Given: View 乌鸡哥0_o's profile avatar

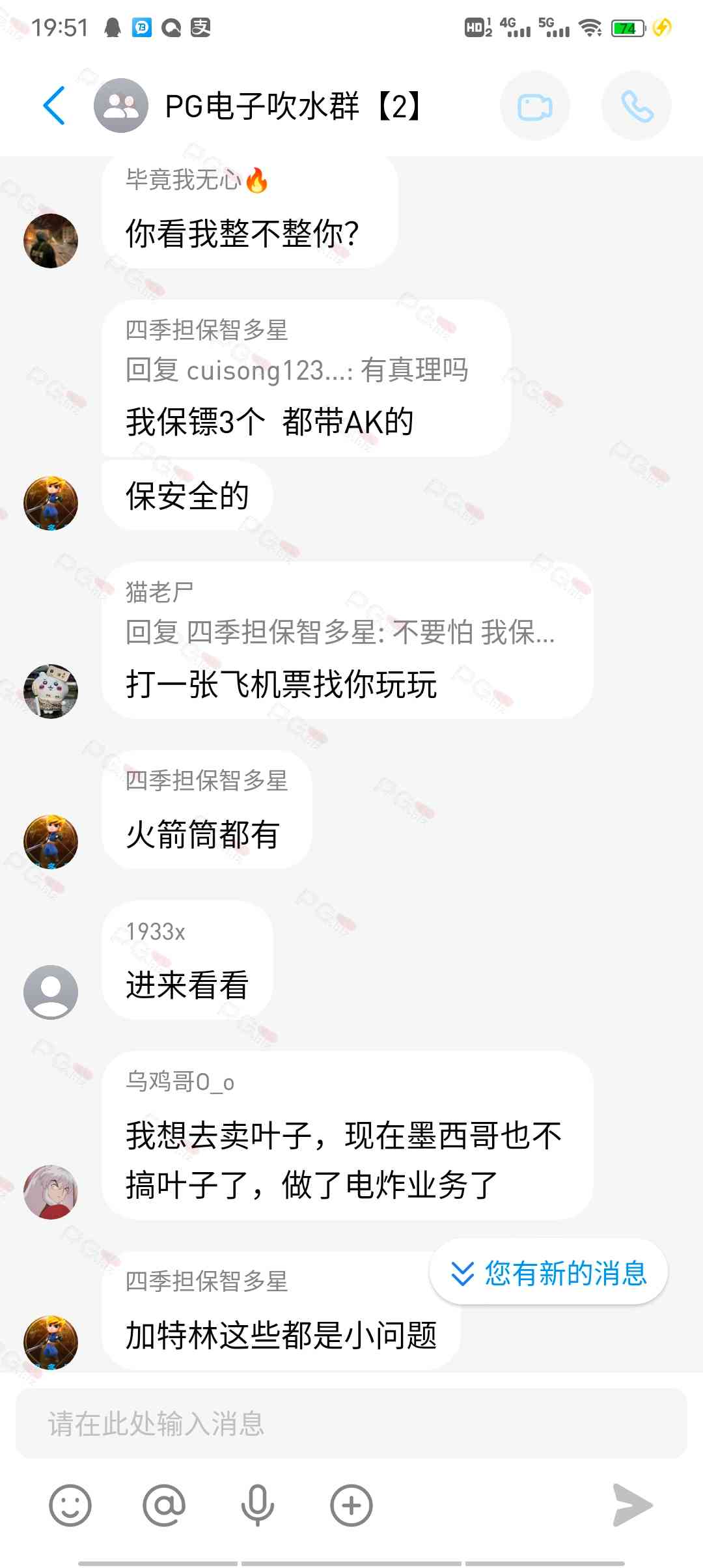Looking at the screenshot, I should (51, 1192).
